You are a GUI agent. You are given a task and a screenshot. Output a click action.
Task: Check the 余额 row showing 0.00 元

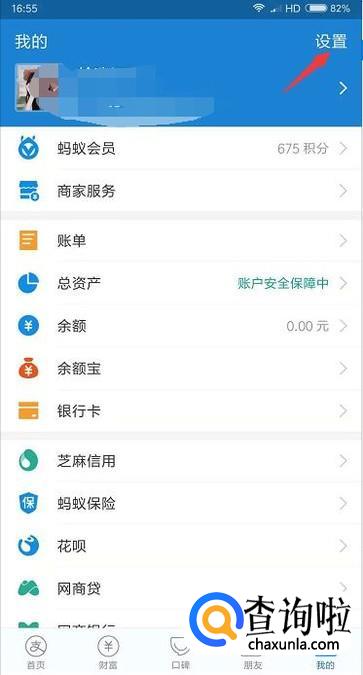point(181,326)
